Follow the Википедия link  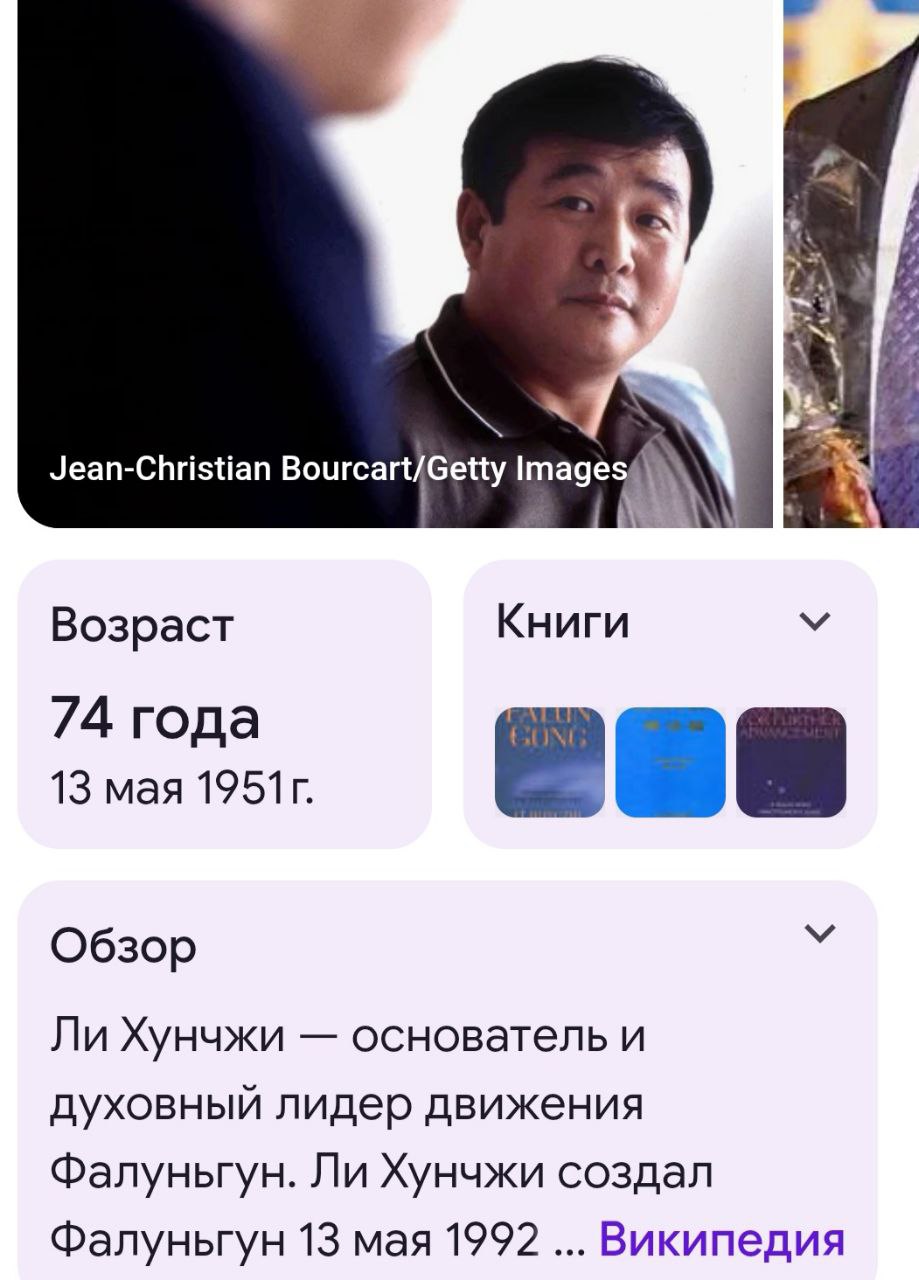721,1240
